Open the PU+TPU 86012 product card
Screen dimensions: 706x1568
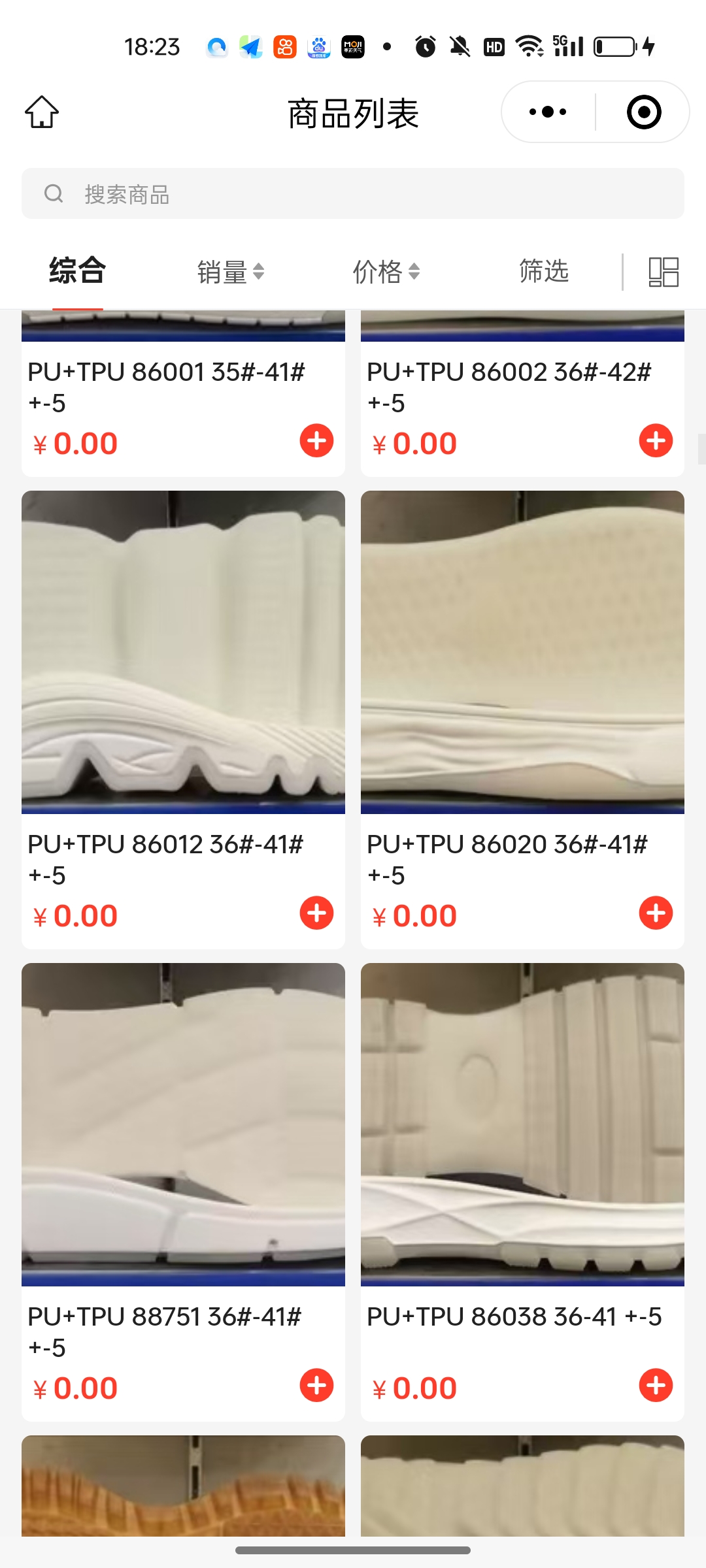[183, 653]
